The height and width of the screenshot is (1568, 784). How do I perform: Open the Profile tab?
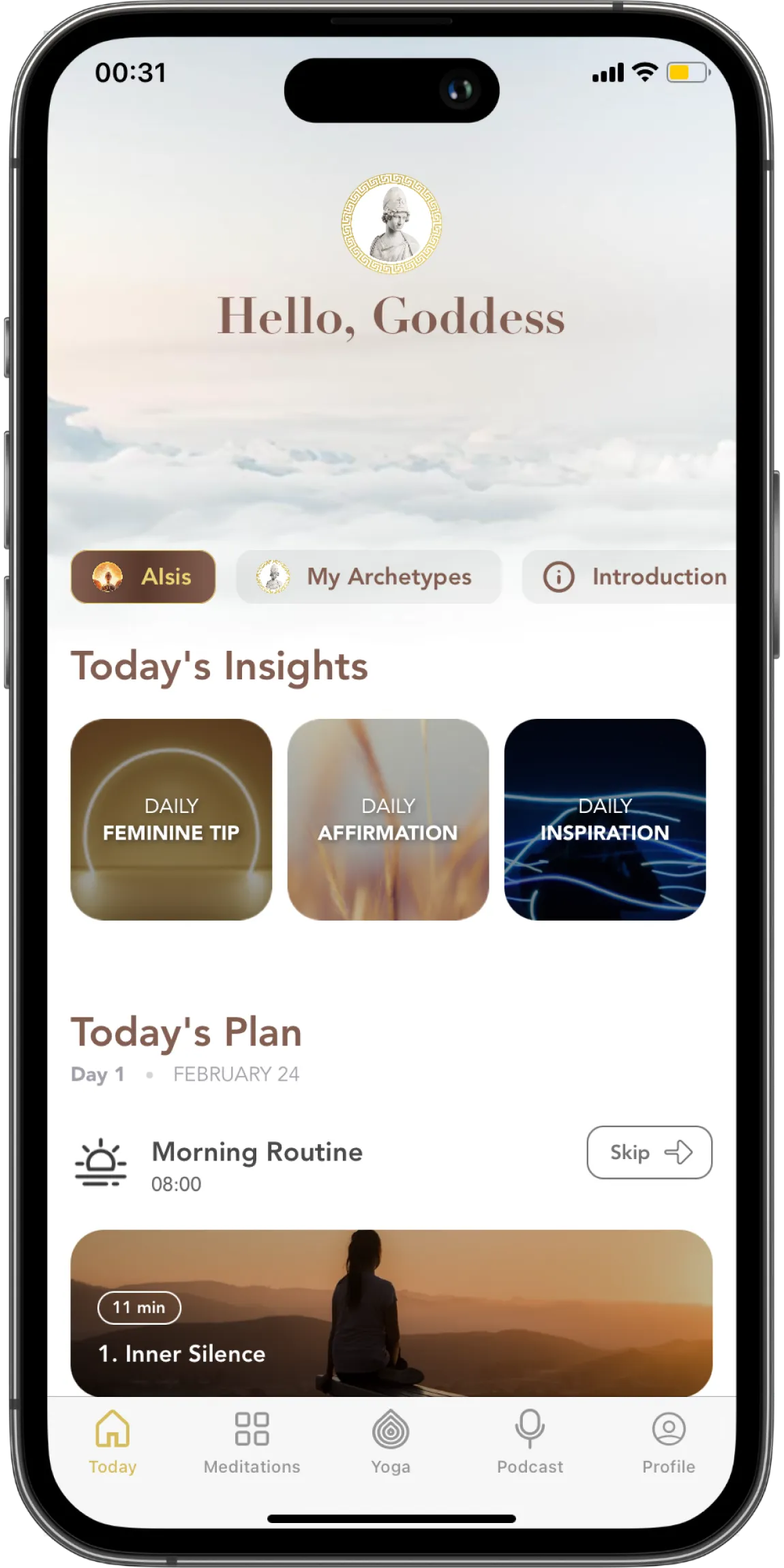668,1441
